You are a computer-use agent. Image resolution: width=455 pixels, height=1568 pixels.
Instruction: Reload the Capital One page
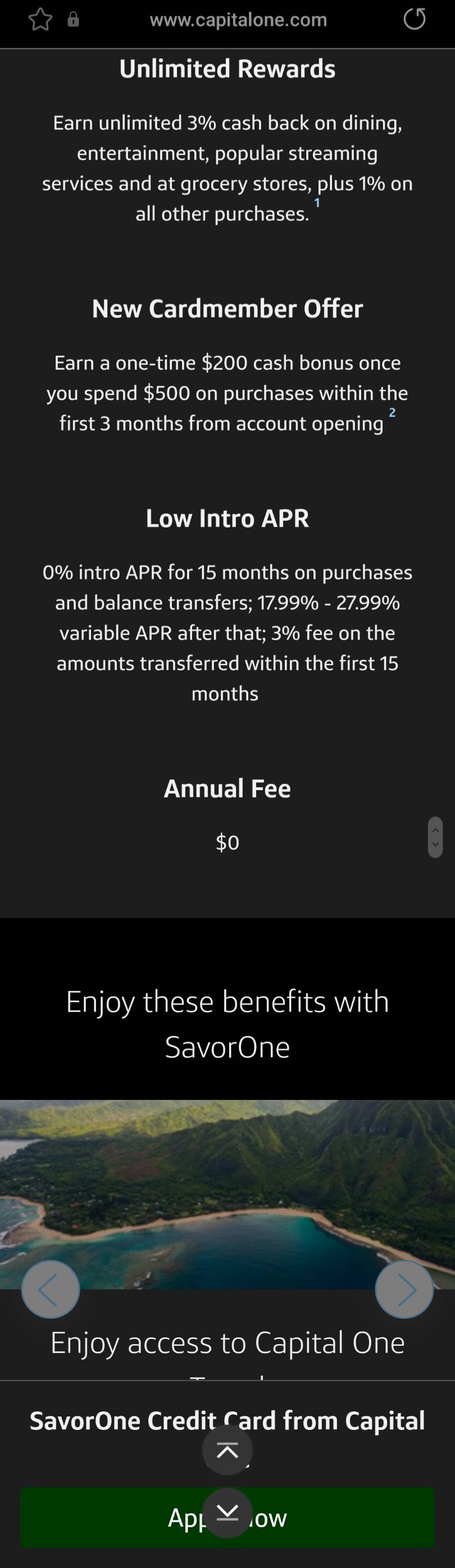414,19
